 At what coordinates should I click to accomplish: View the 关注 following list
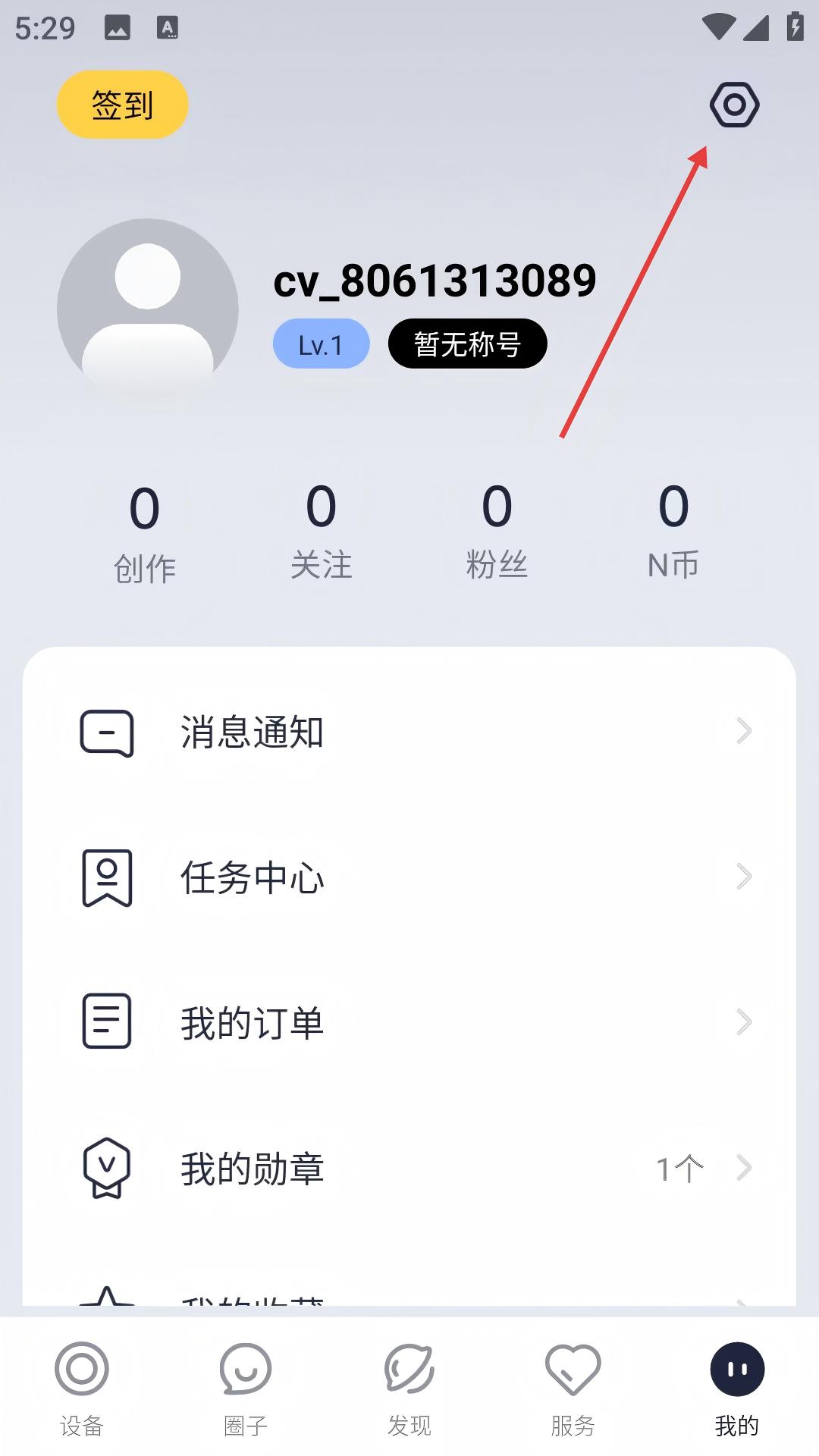click(x=321, y=531)
